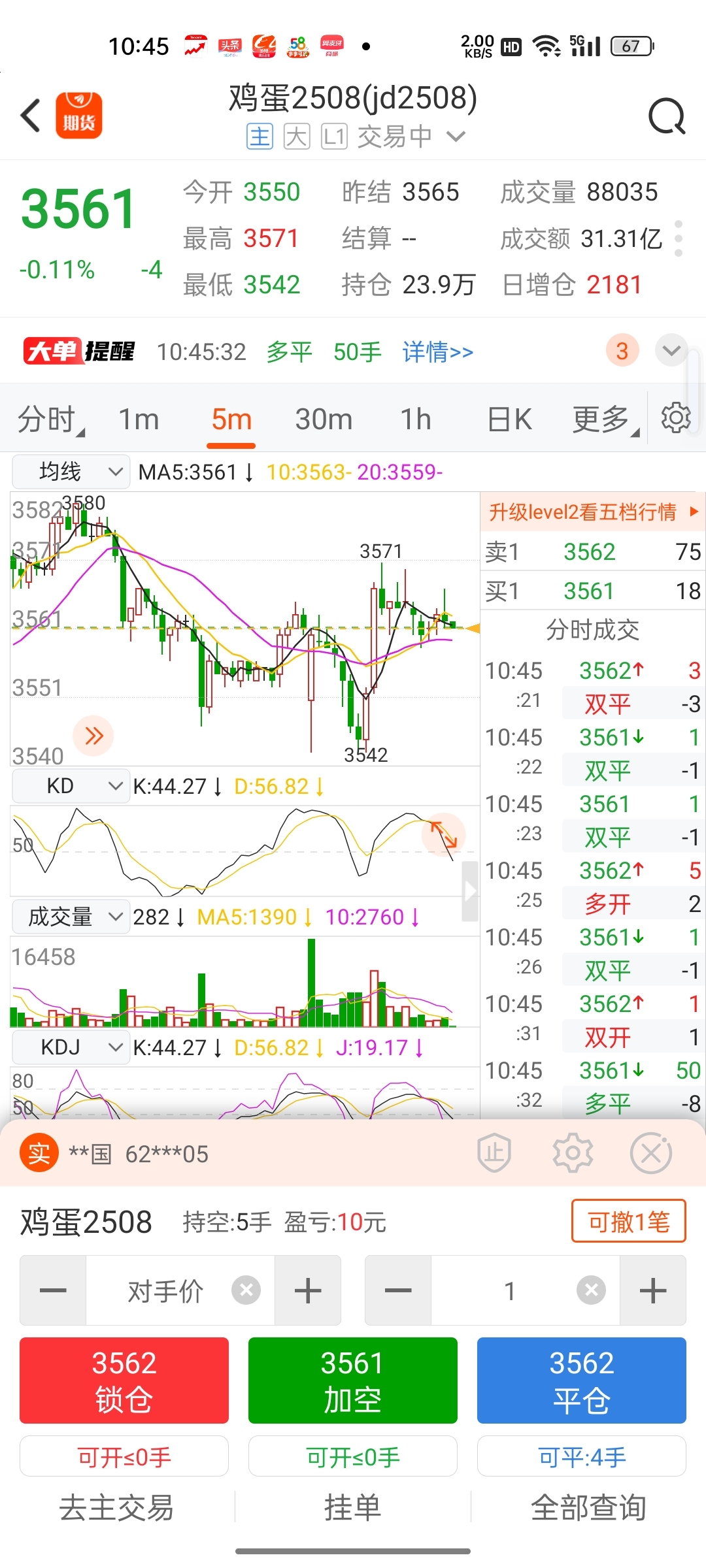Switch to the 1m chart tab
This screenshot has width=706, height=1568.
click(x=139, y=419)
